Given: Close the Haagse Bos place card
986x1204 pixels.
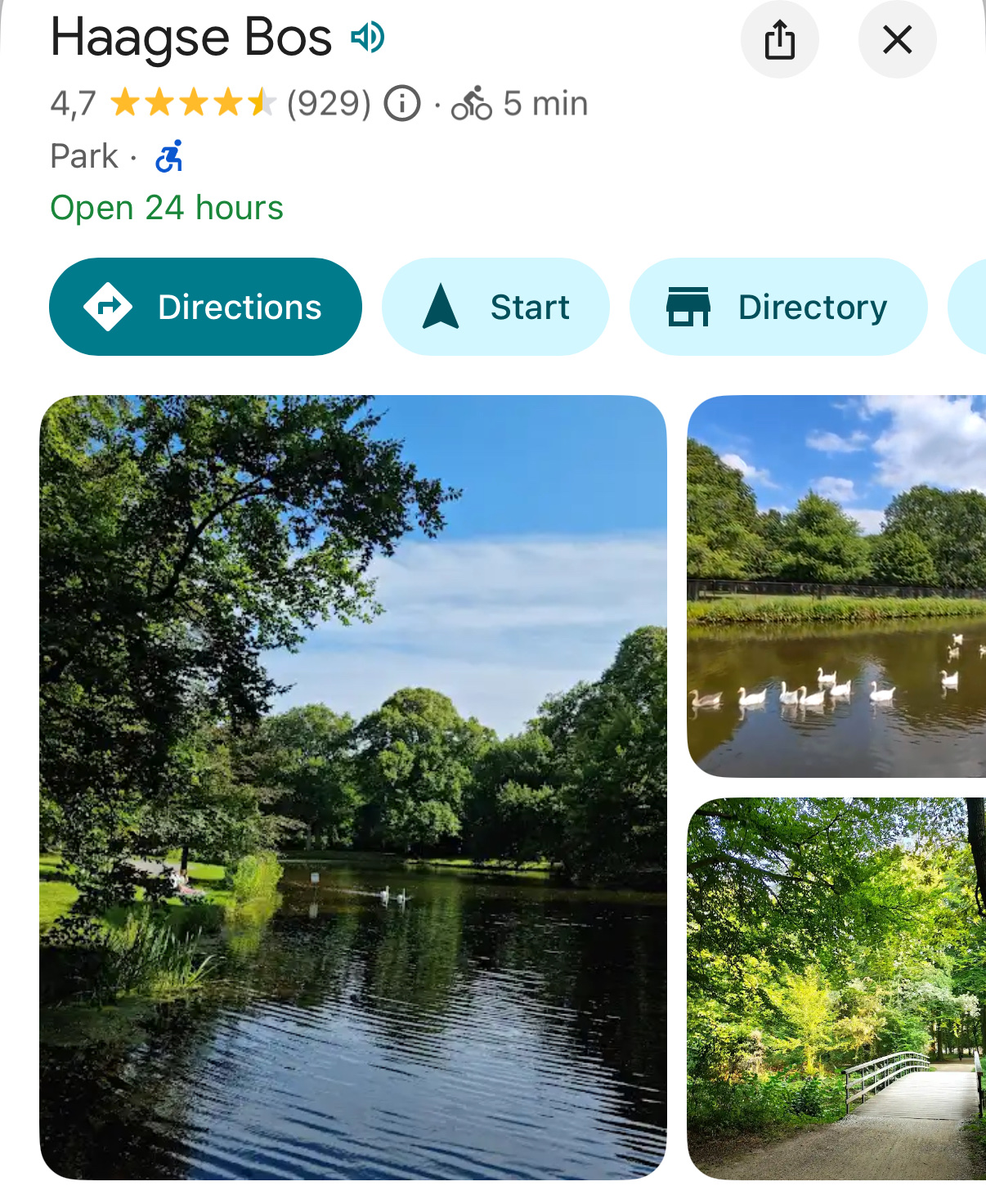Looking at the screenshot, I should pos(897,39).
